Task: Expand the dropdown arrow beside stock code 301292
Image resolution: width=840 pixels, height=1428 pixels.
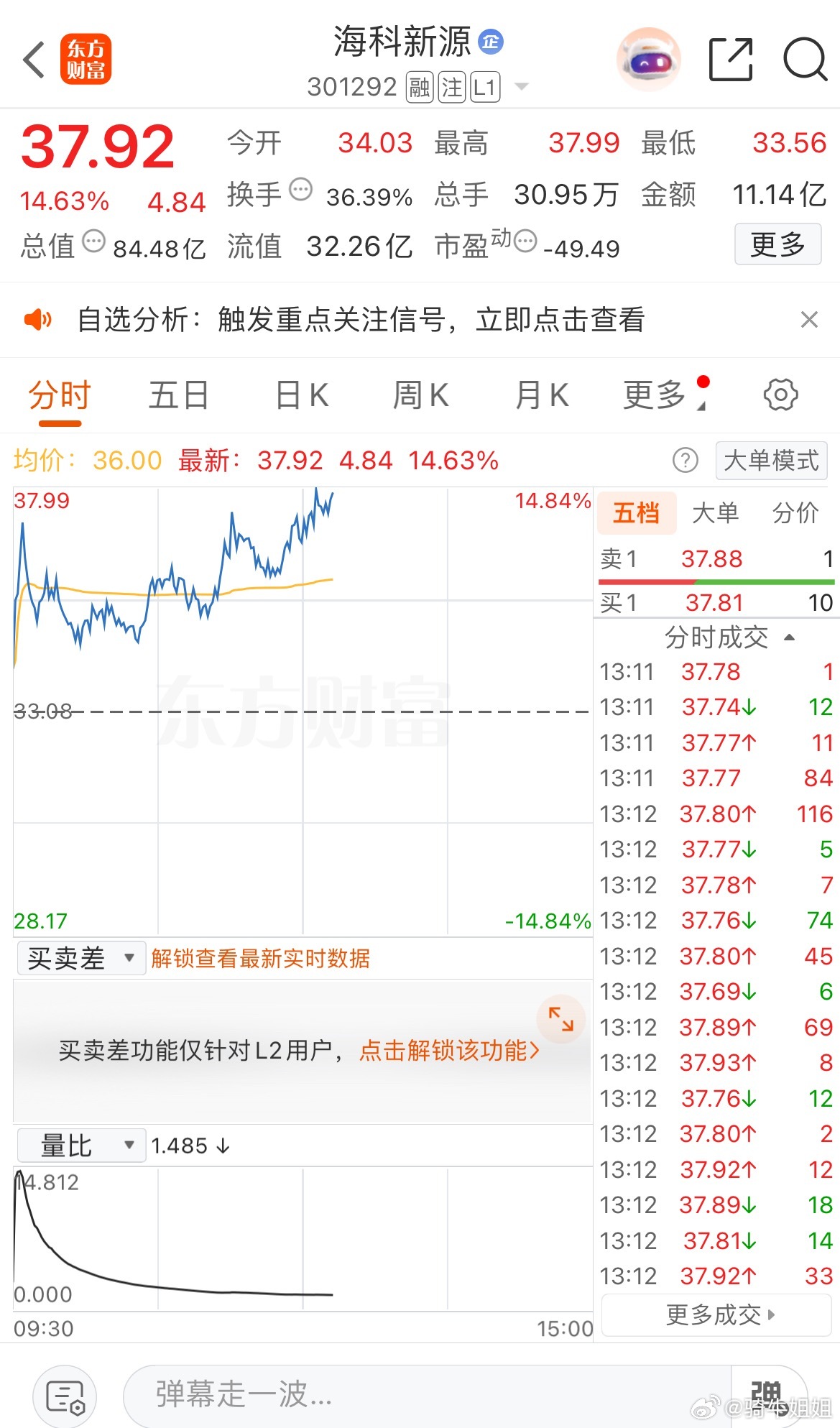Action: pyautogui.click(x=521, y=86)
